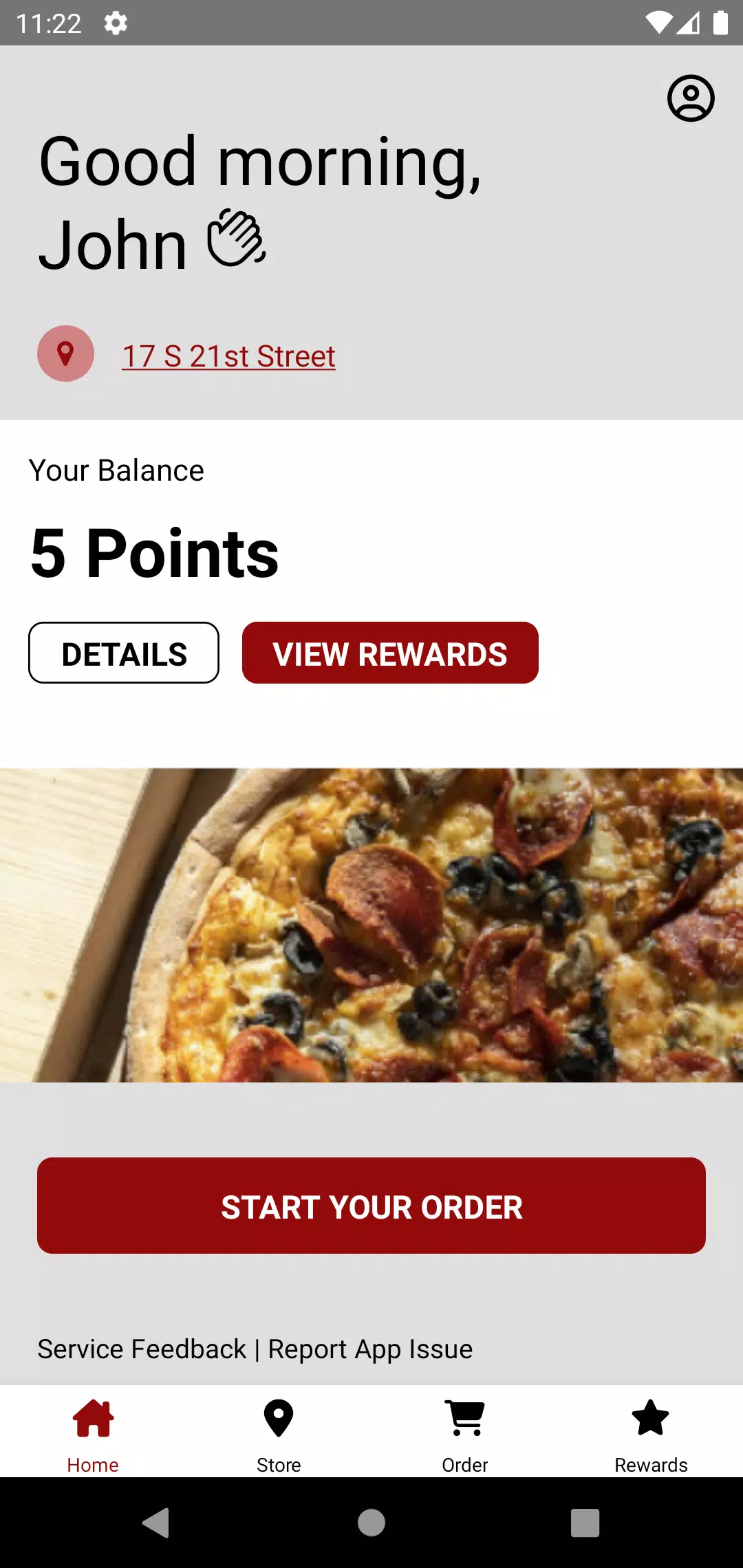
Task: Open the 17 S 21st Street location link
Action: (228, 356)
